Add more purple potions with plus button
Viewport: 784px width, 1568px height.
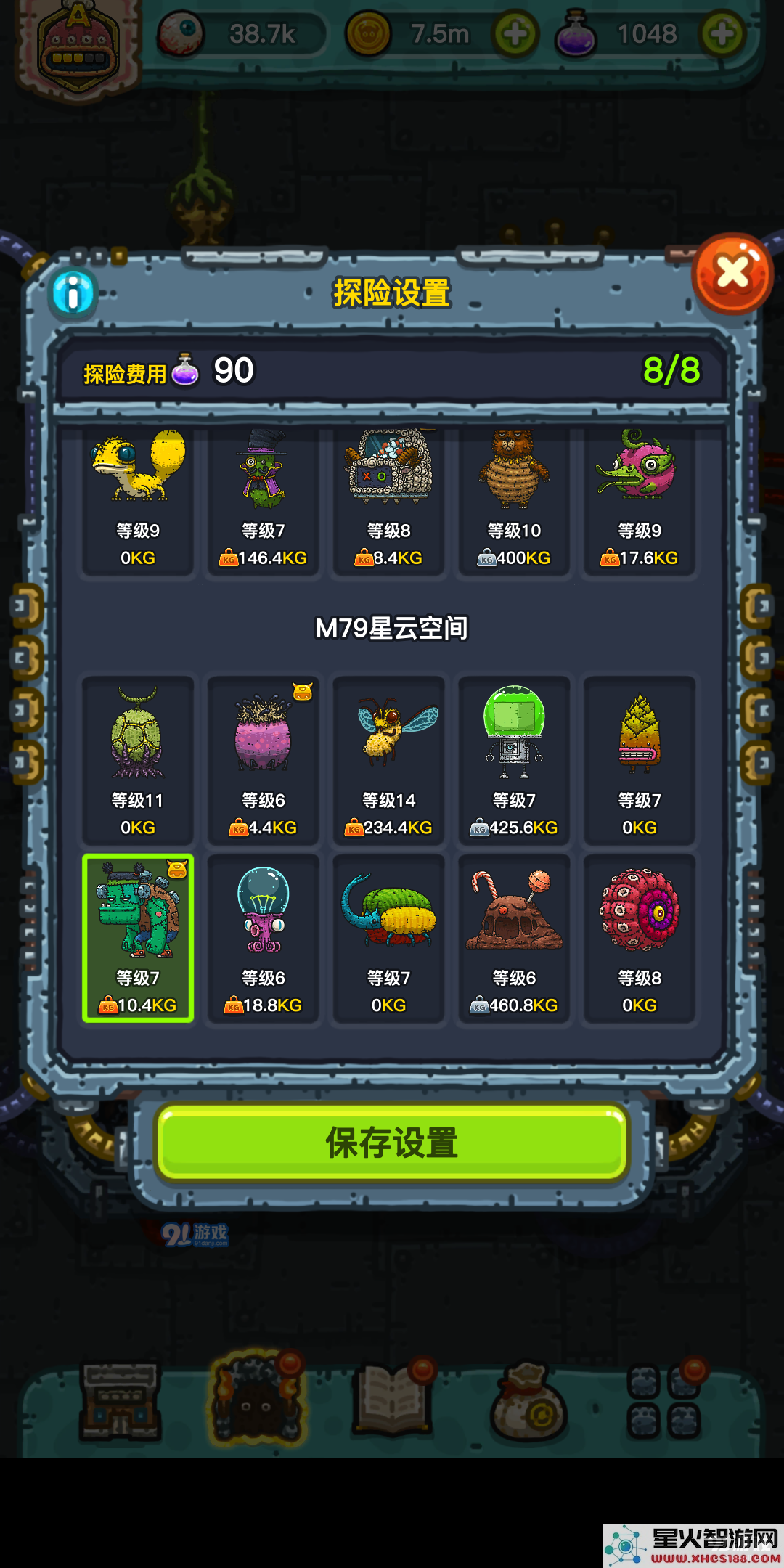click(x=722, y=33)
